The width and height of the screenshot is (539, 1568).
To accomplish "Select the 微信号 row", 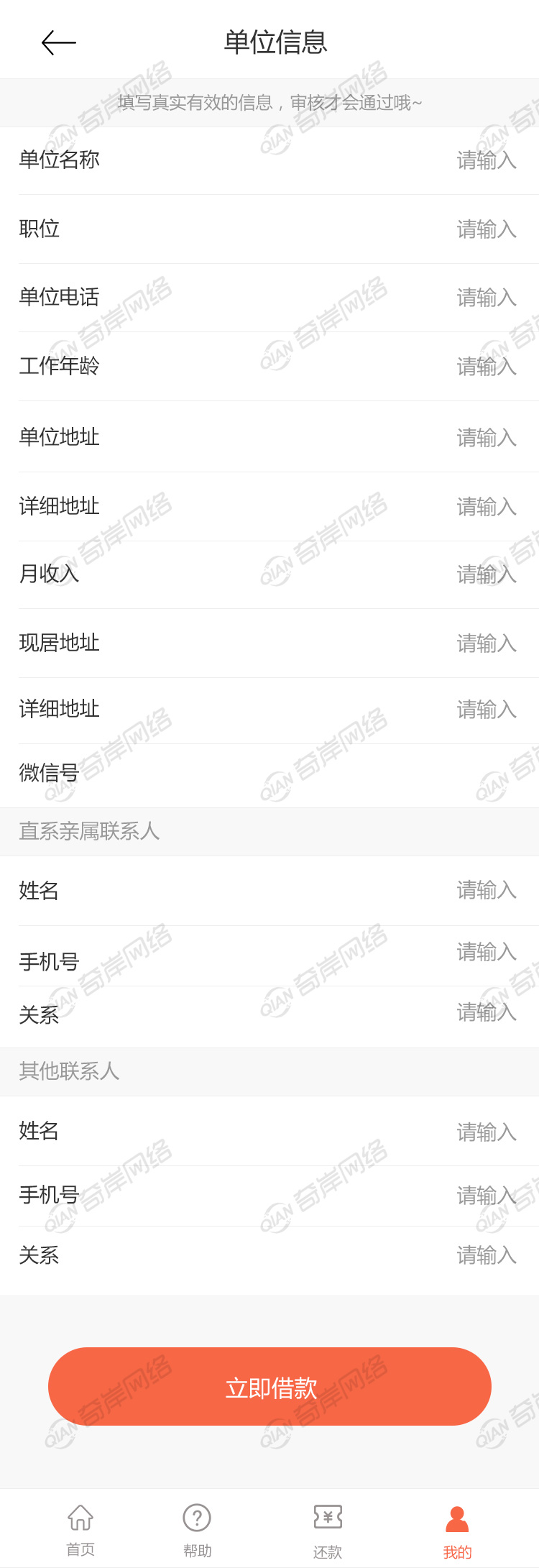I will coord(269,774).
